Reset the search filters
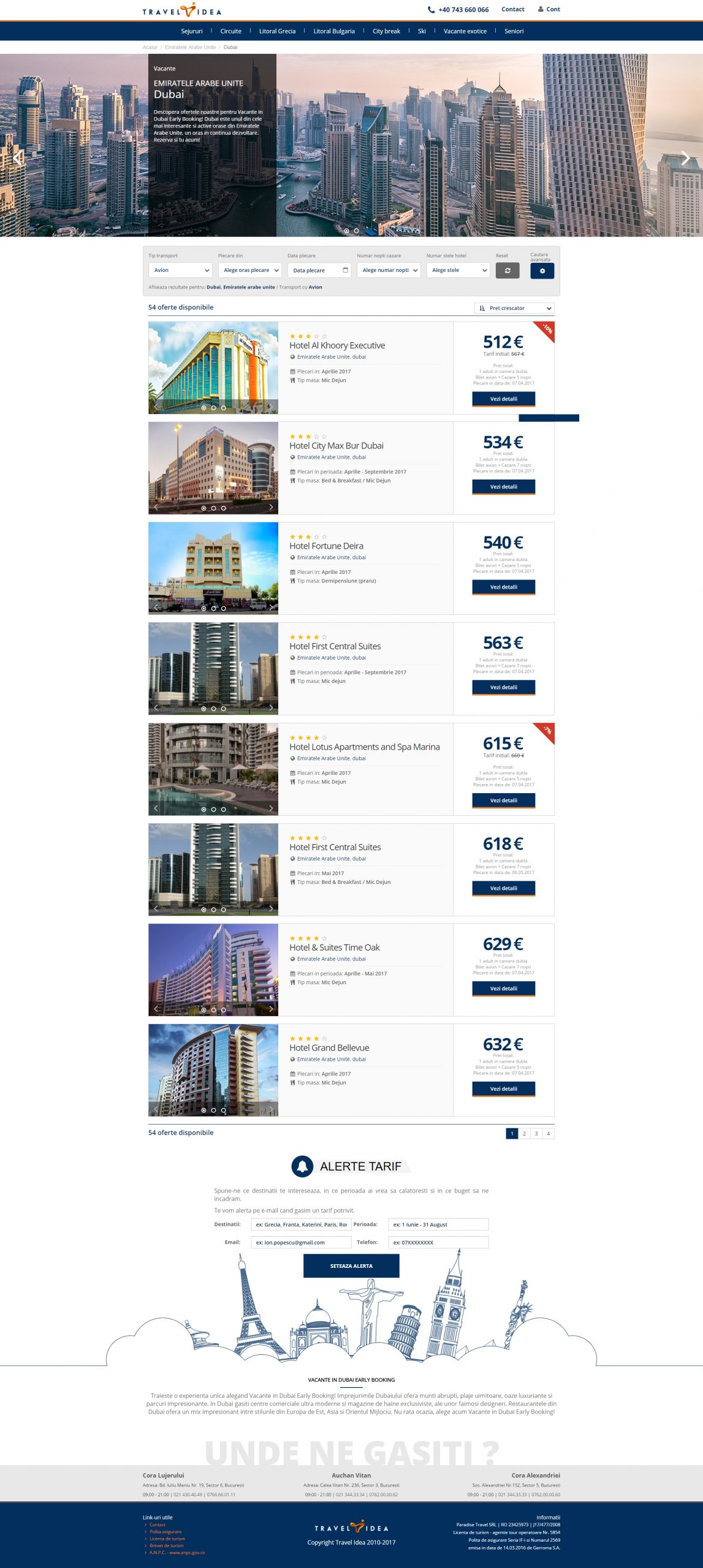The image size is (703, 1568). point(507,270)
